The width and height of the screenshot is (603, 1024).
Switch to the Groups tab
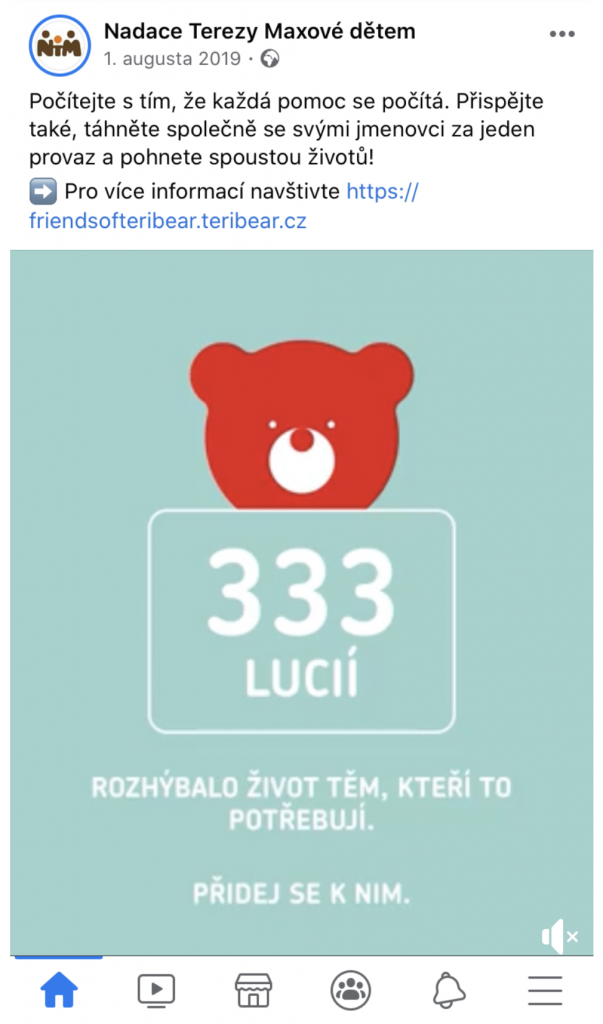pos(350,990)
